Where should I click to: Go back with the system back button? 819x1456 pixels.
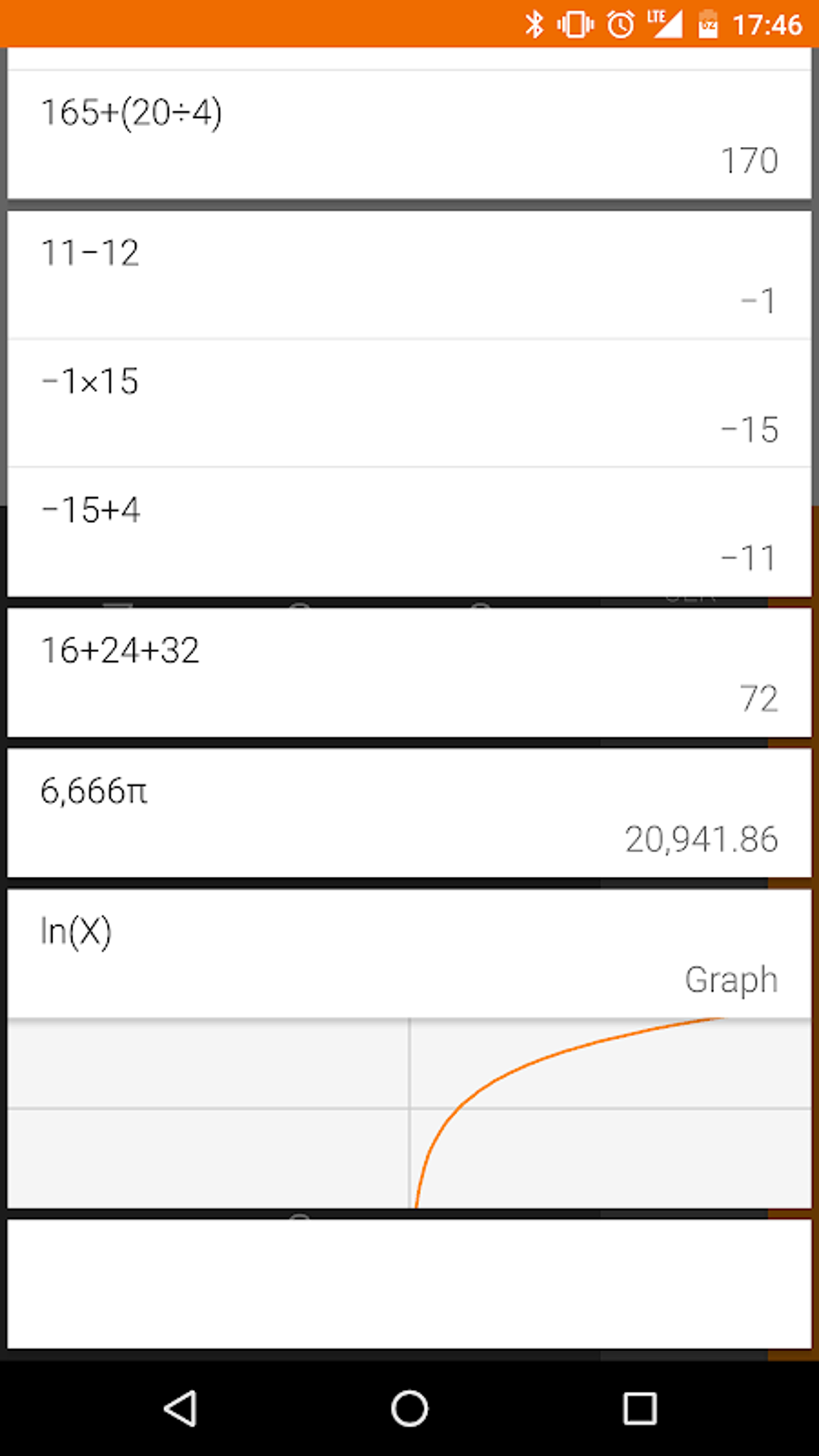(180, 1408)
